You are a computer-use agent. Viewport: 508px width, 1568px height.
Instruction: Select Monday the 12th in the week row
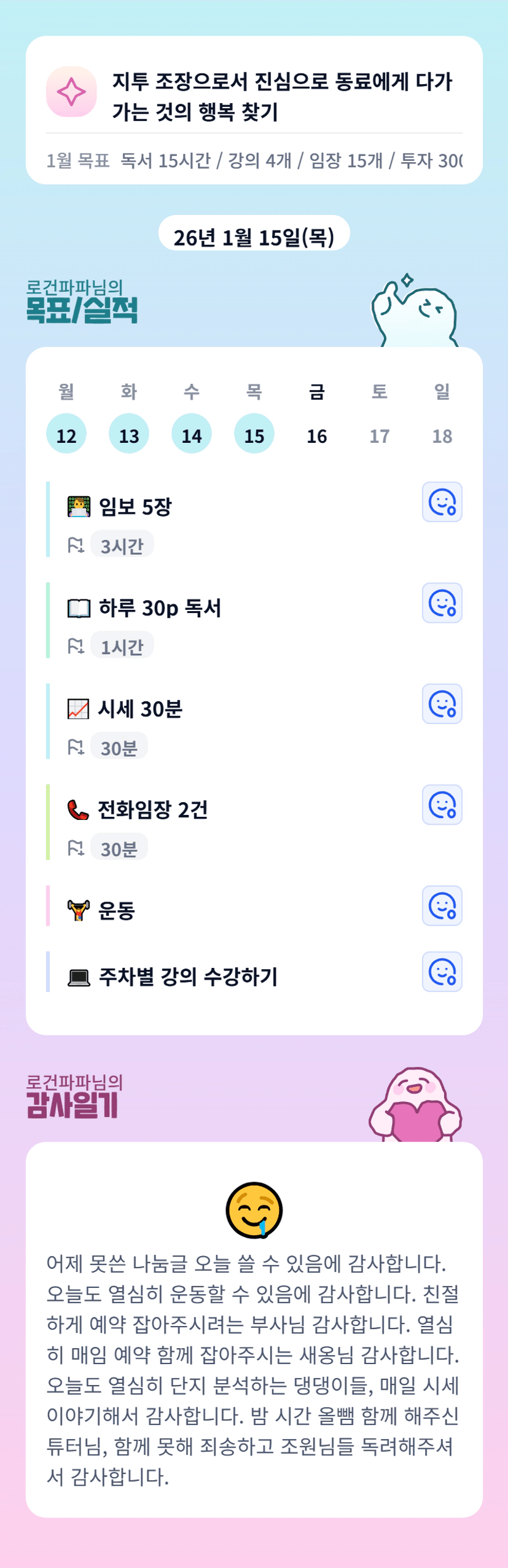pyautogui.click(x=66, y=434)
